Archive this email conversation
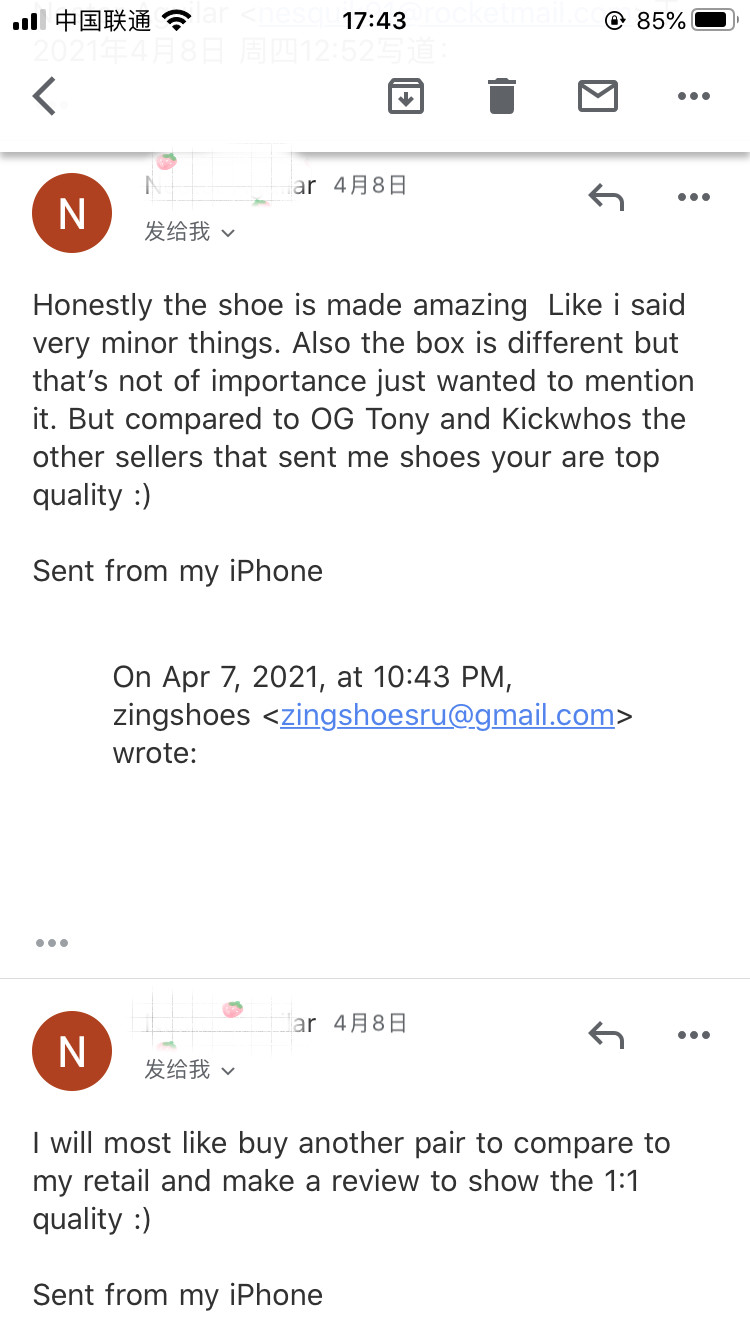The image size is (750, 1334). coord(405,96)
